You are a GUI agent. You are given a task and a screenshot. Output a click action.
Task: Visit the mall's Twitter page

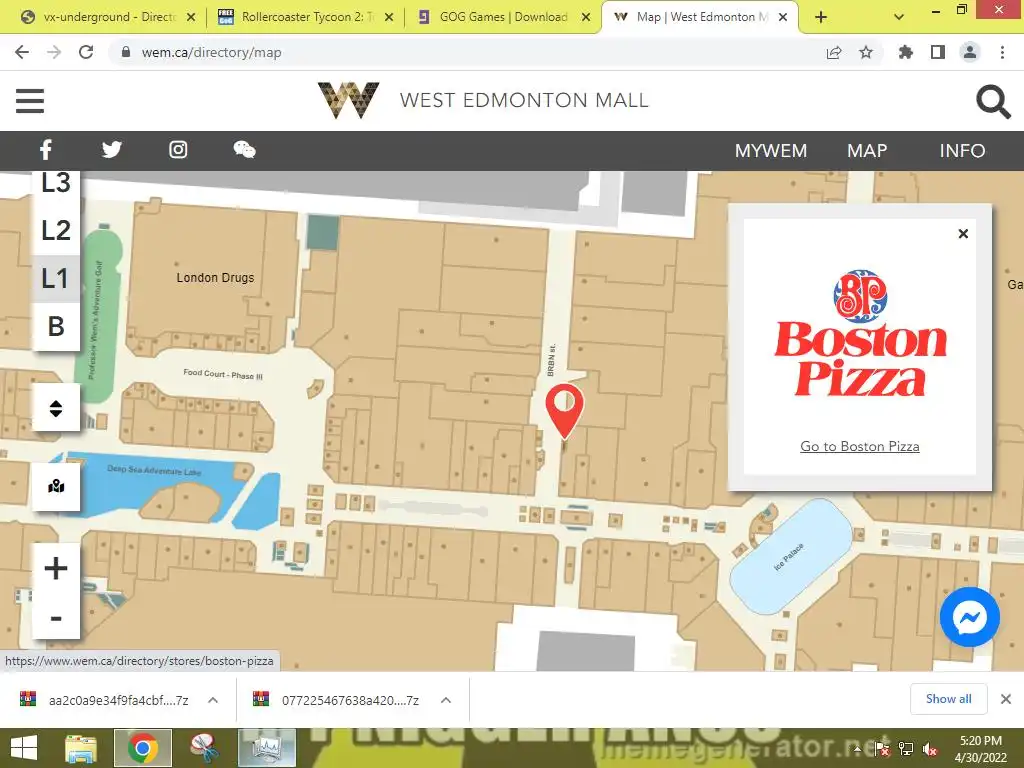click(111, 150)
